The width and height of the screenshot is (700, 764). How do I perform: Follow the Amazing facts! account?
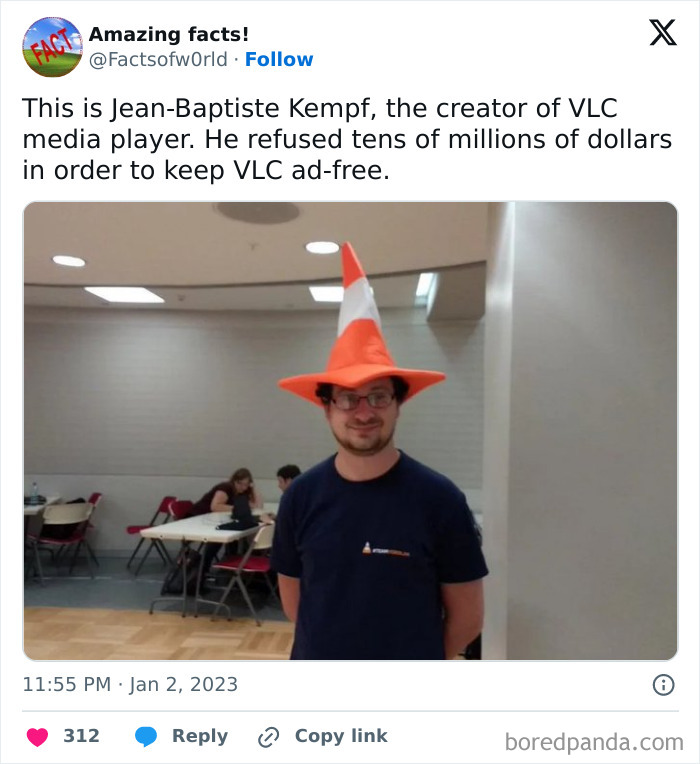[x=279, y=60]
